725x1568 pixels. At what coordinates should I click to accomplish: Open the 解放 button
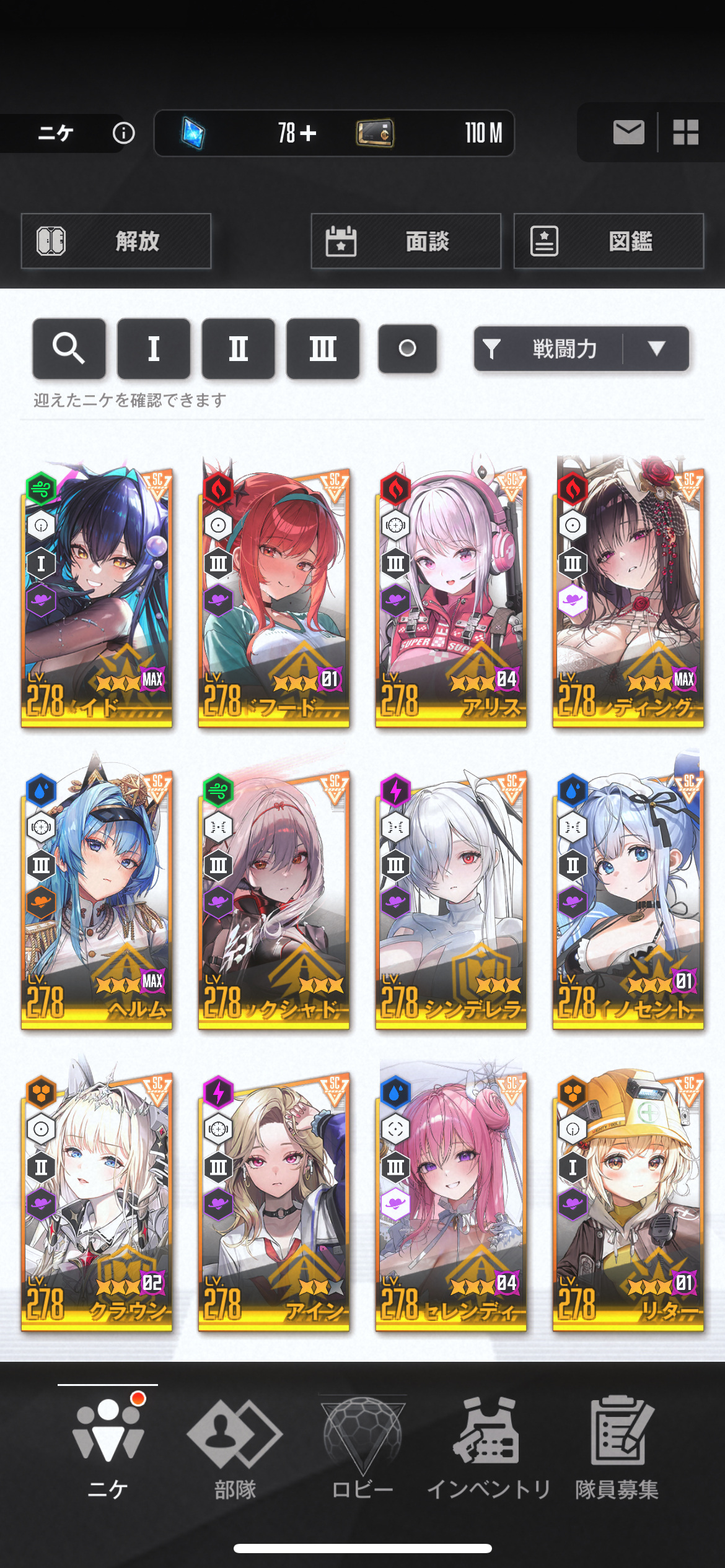tap(116, 241)
